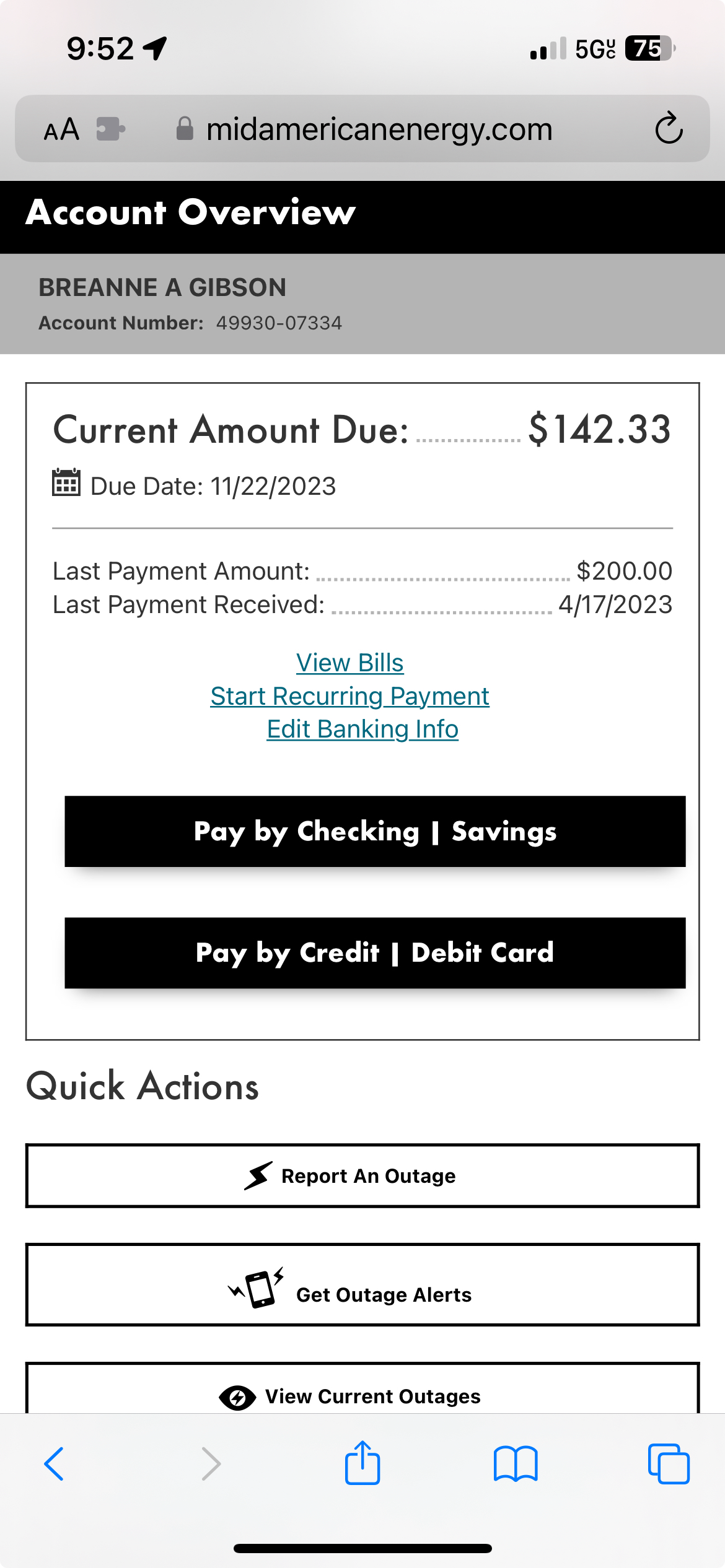725x1568 pixels.
Task: Open Safari bookmarks book icon
Action: (516, 1464)
